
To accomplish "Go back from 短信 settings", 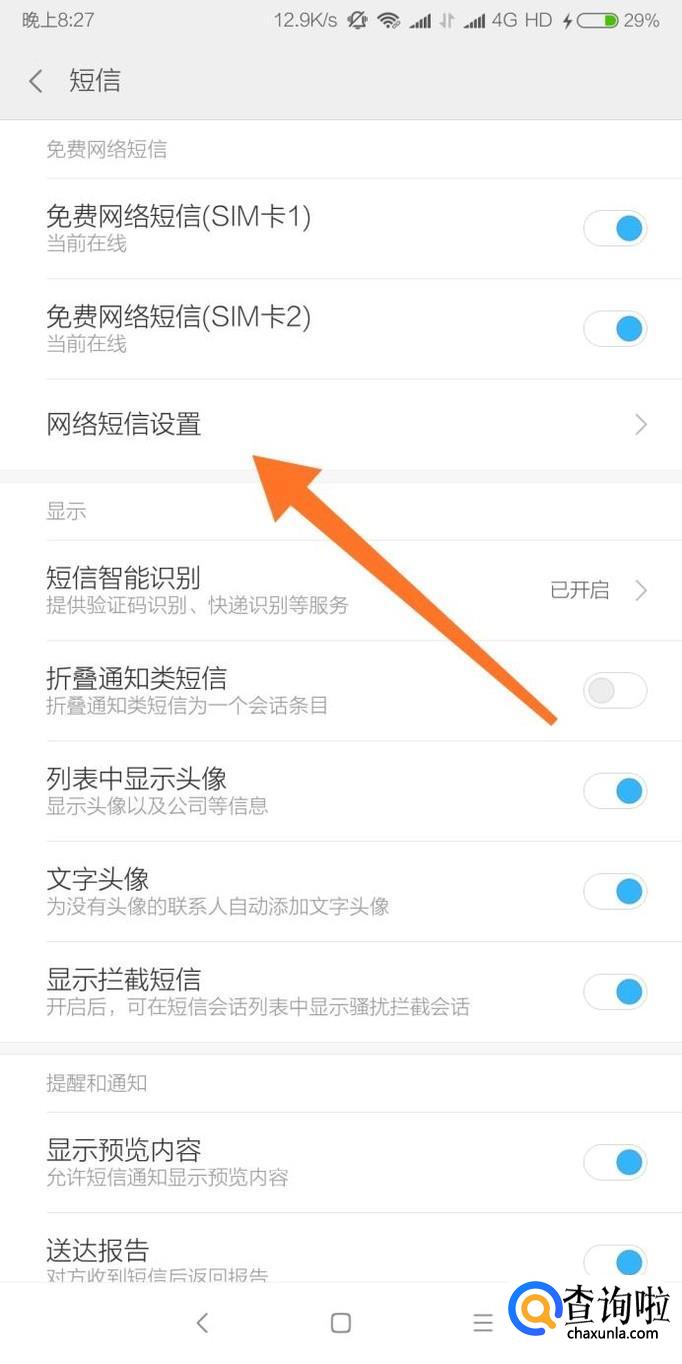I will click(x=36, y=81).
